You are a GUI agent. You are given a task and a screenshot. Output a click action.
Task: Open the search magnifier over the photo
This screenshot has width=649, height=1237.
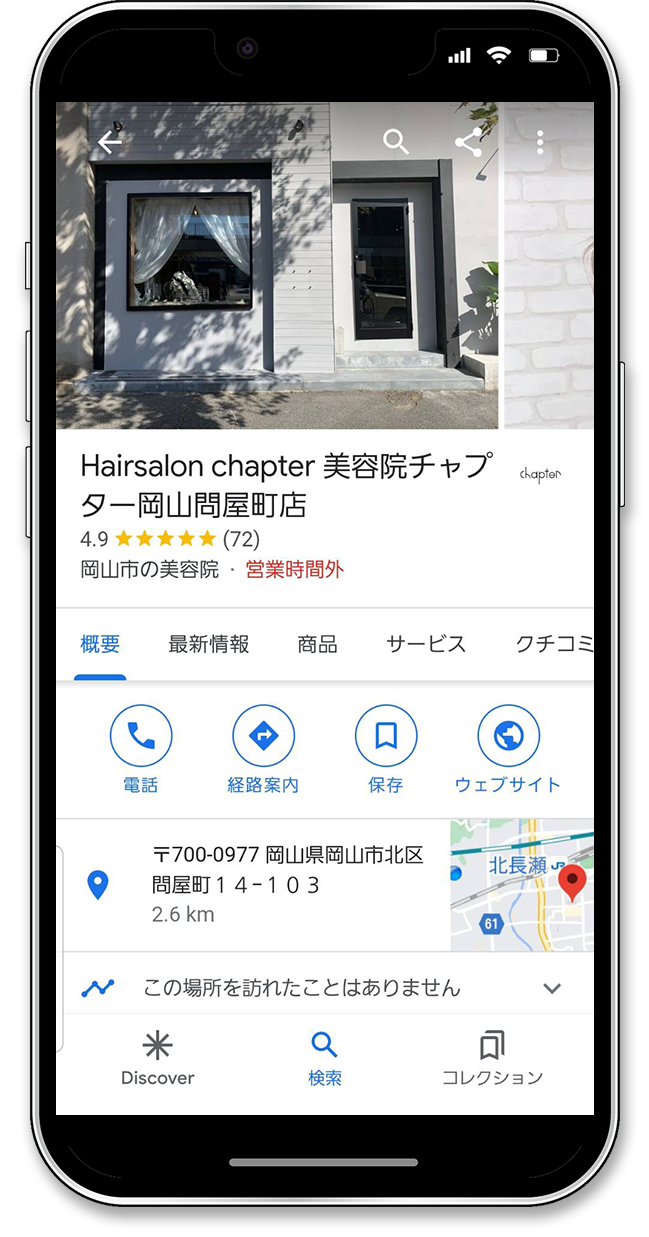(x=396, y=142)
